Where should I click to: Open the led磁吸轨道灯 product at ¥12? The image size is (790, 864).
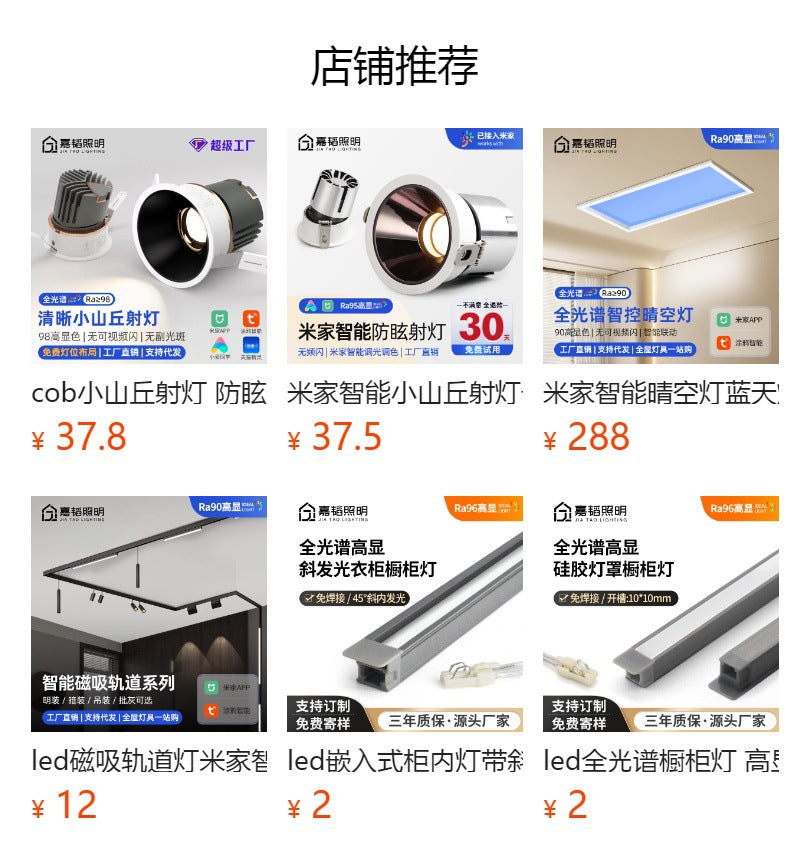point(149,614)
